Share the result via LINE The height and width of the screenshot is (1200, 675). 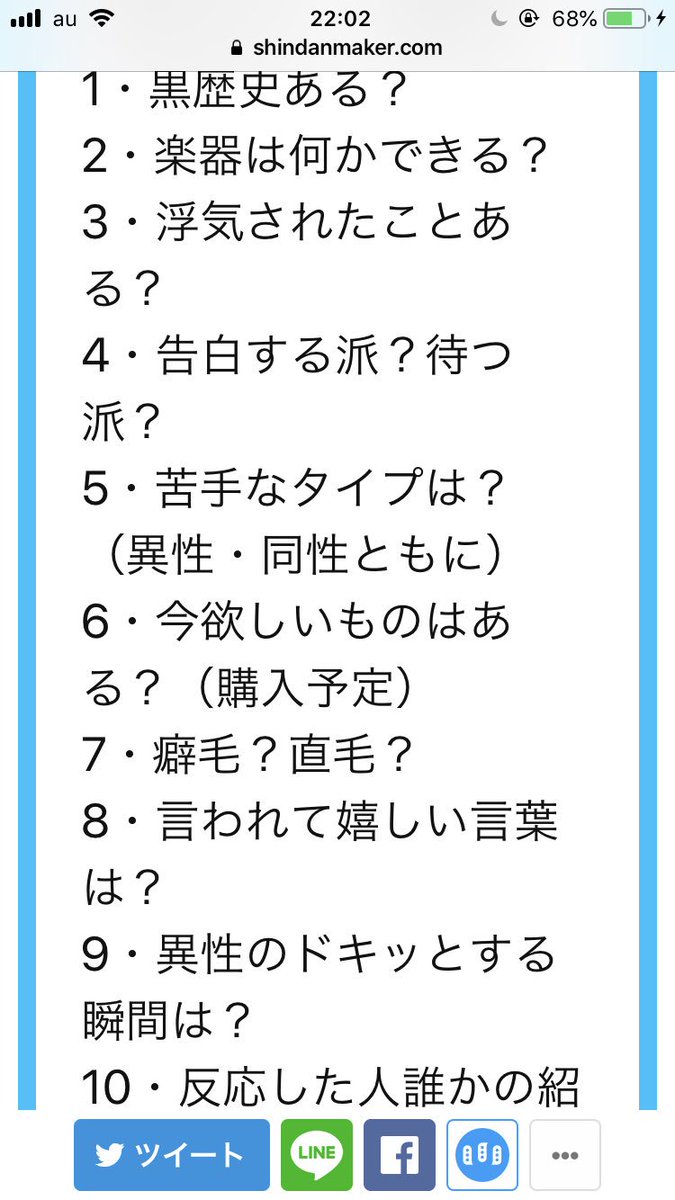point(316,1154)
